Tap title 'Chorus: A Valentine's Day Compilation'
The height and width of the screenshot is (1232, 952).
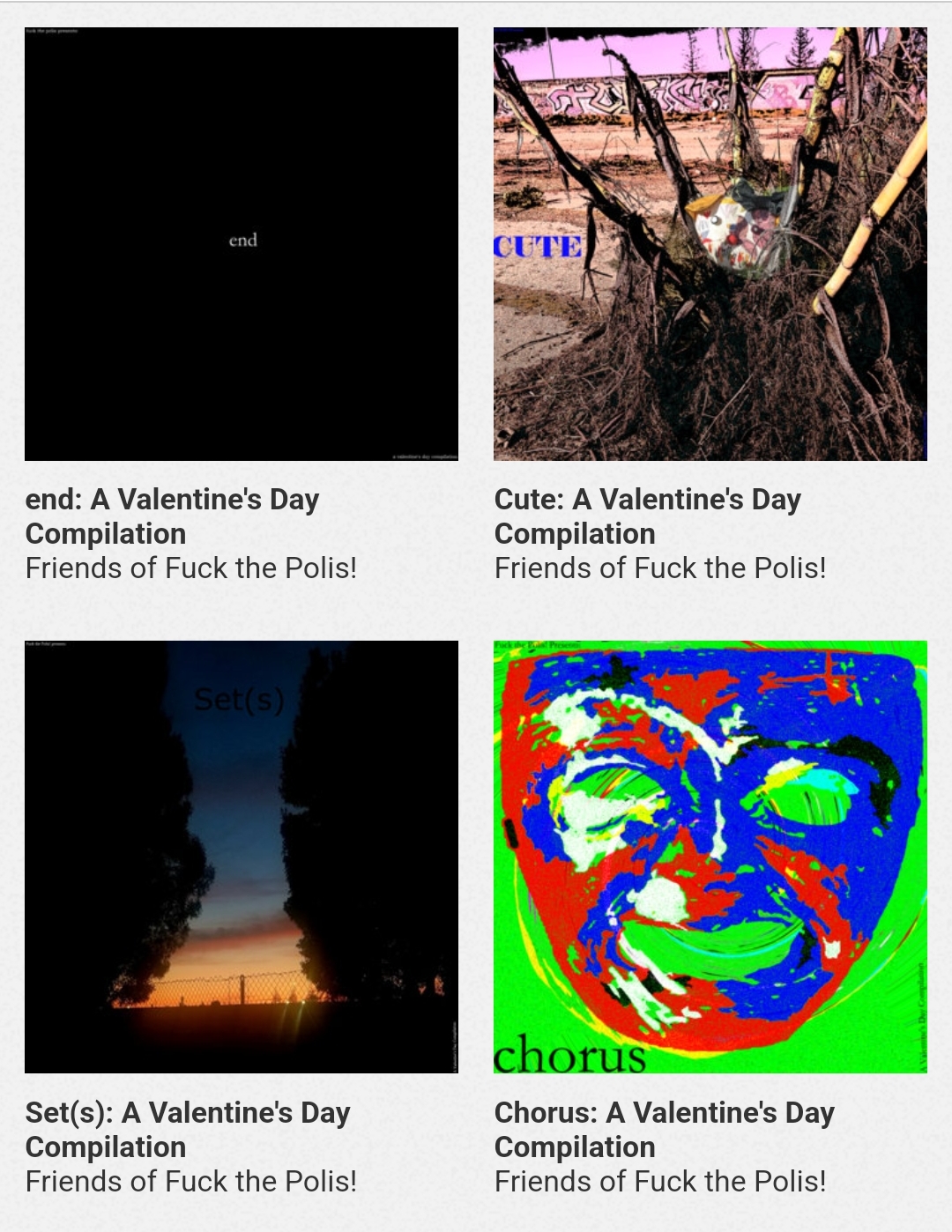[x=665, y=1129]
